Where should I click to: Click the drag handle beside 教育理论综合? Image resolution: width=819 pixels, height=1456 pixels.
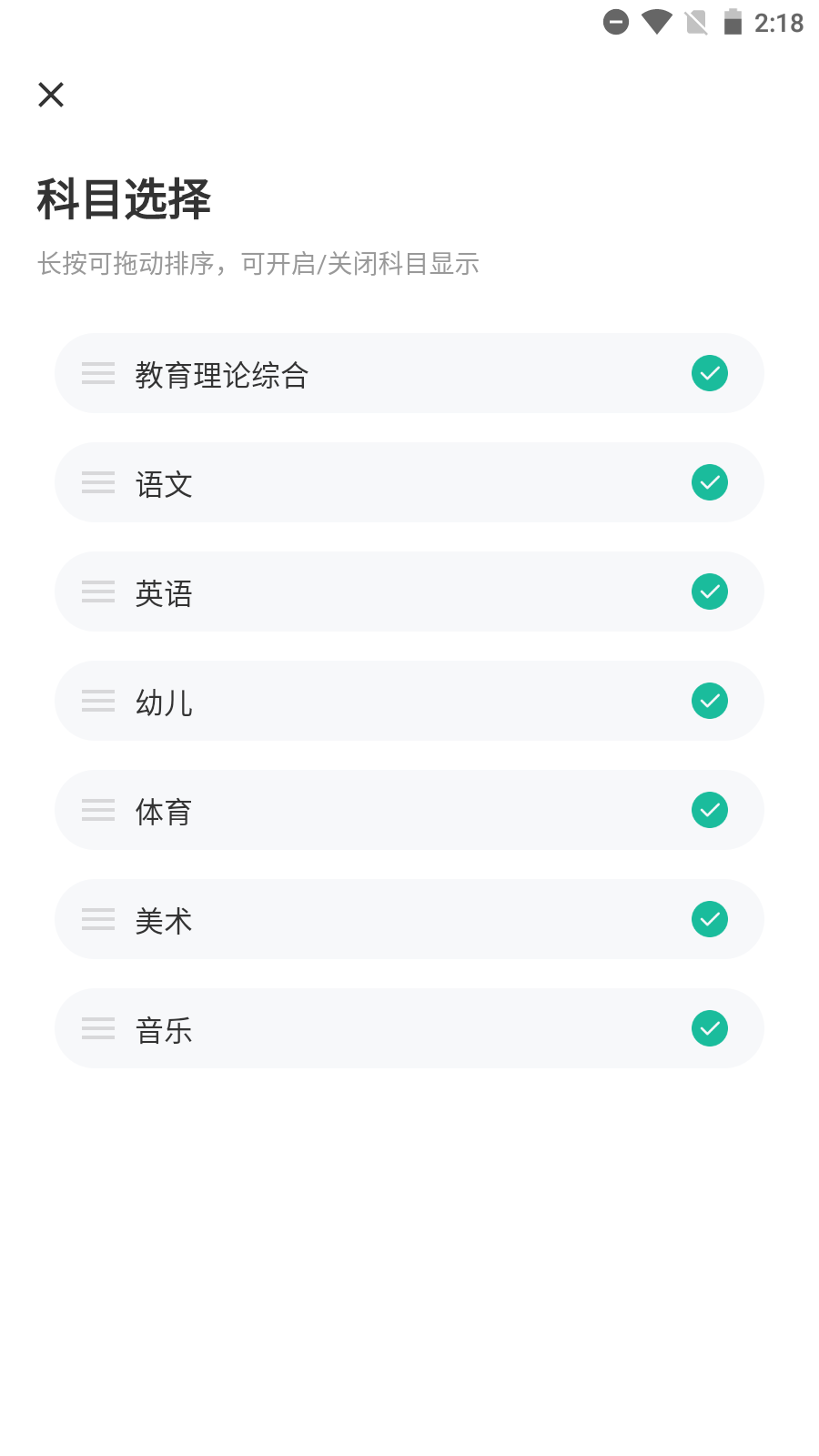click(97, 374)
